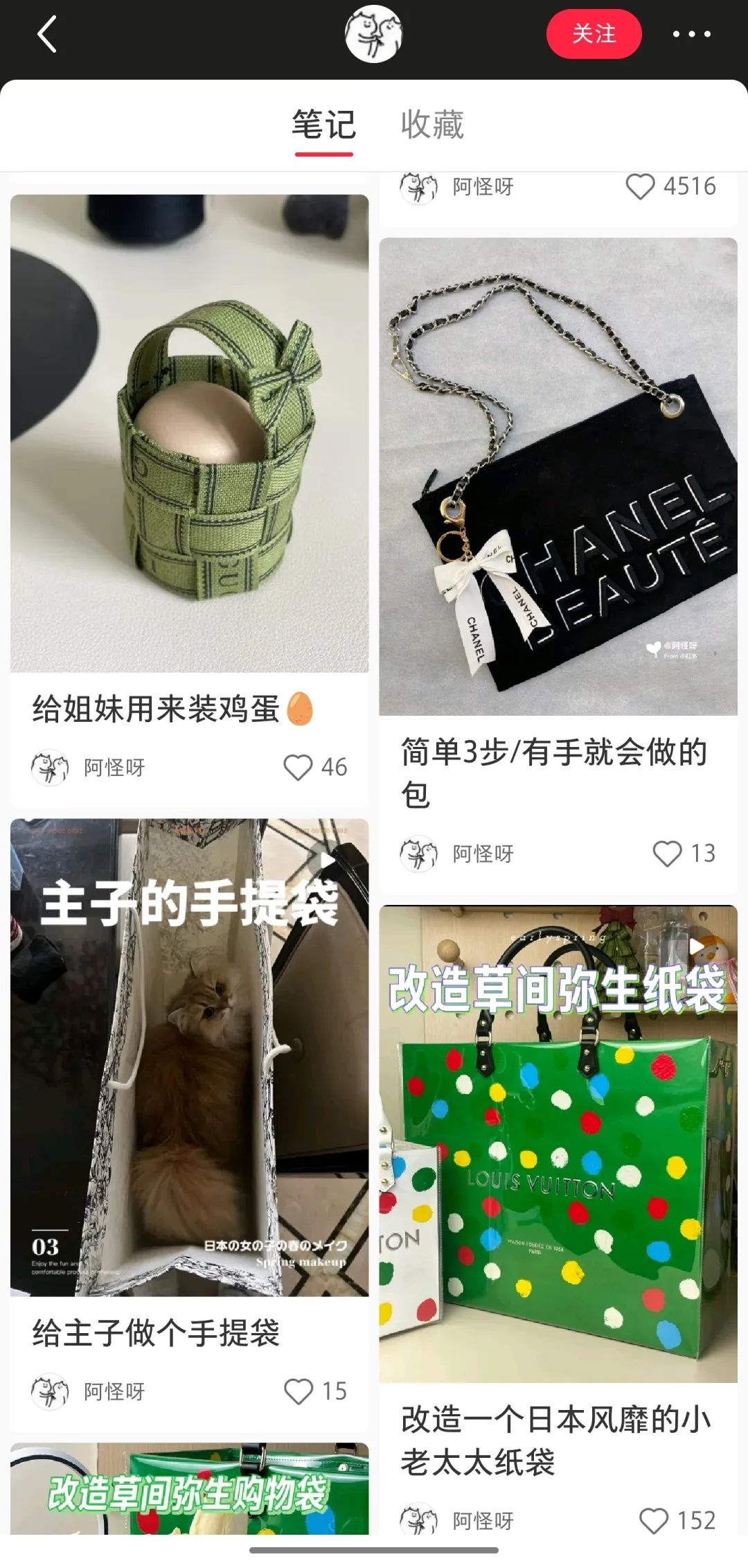Like the 给姐妹用来装鸡蛋 note
This screenshot has height=1568, width=748.
[299, 767]
